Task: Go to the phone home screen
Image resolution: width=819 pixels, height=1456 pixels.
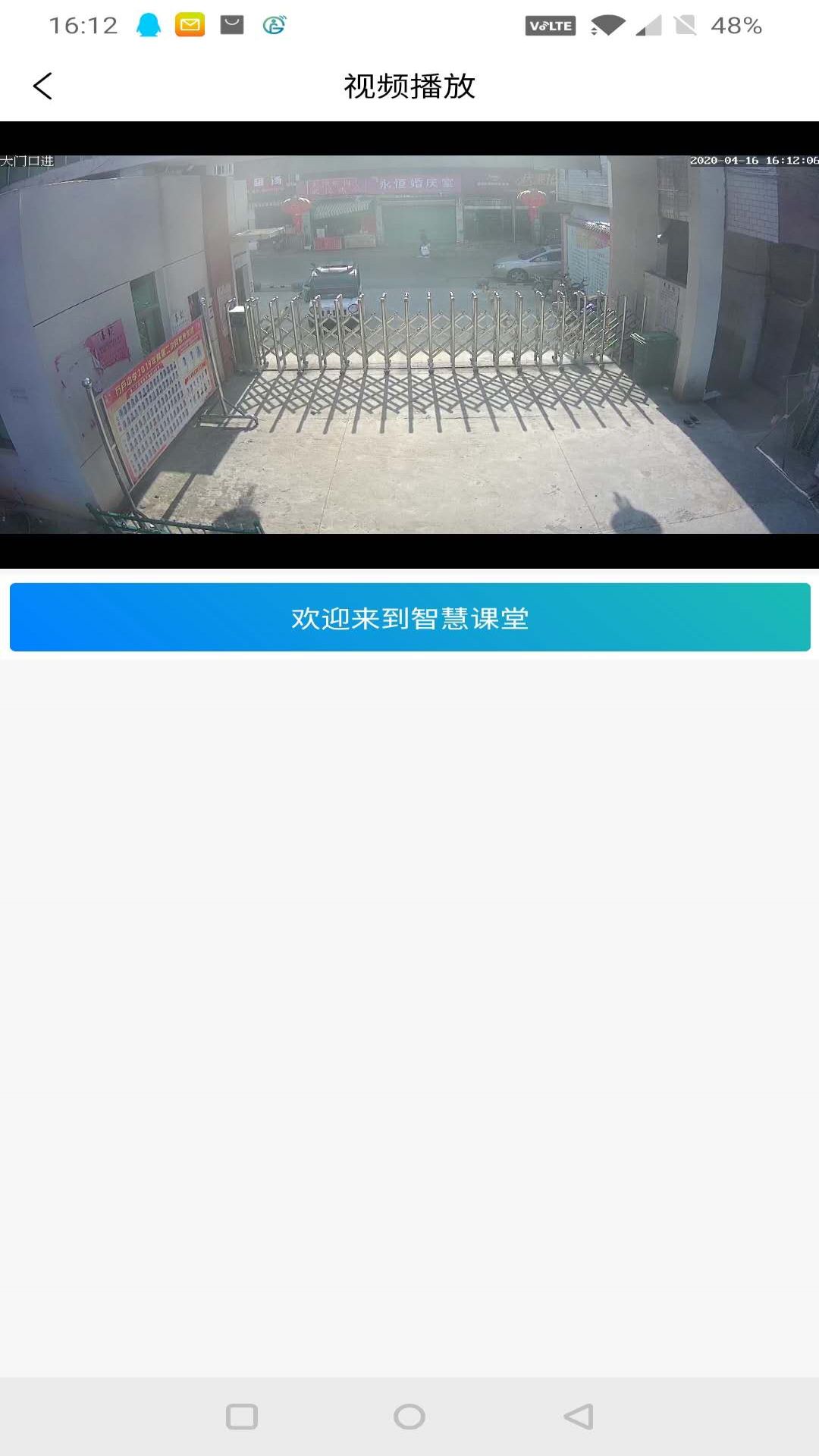Action: 409,1417
